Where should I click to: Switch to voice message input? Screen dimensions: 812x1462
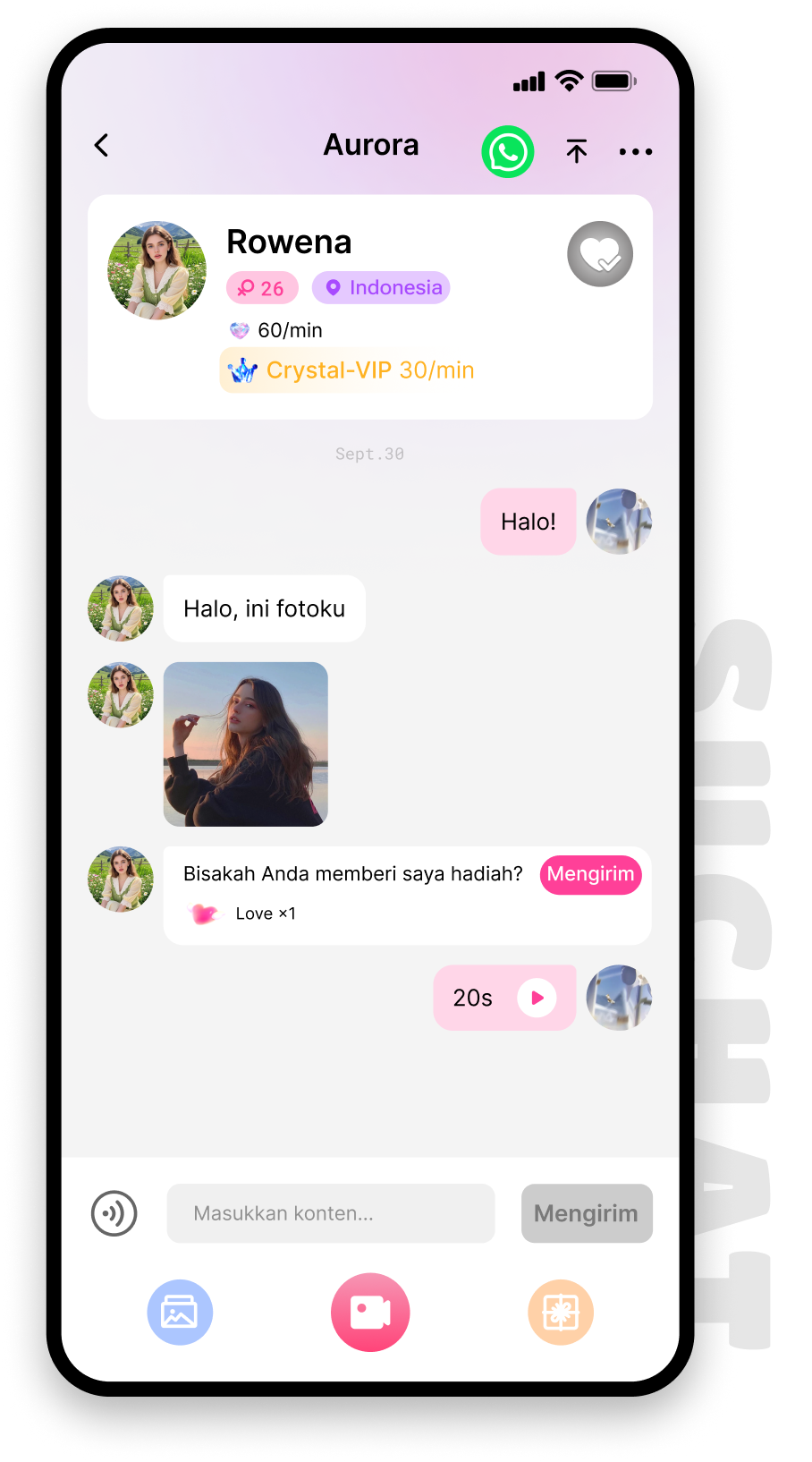tap(114, 1213)
